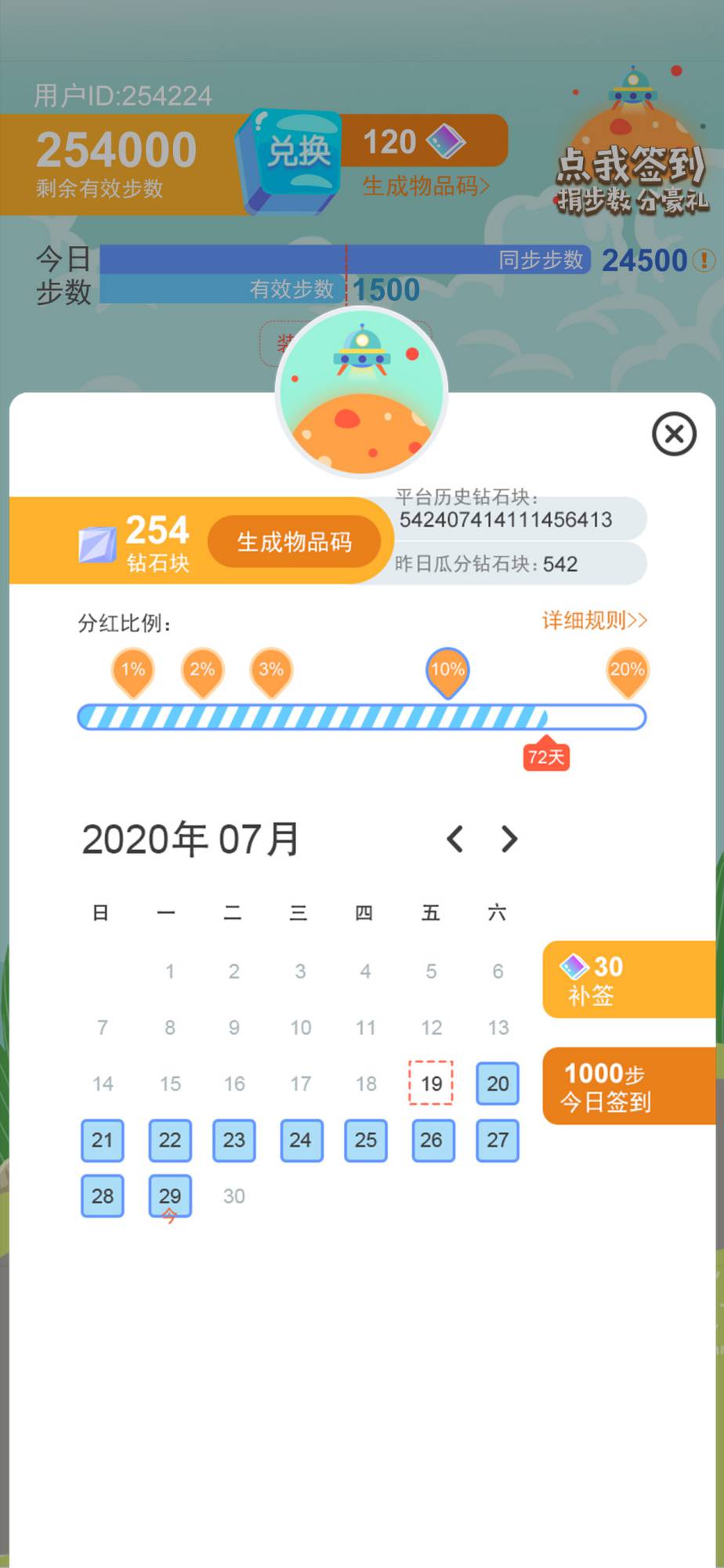This screenshot has height=1568, width=724.
Task: Open the previous month with the left chevron
Action: coord(455,839)
